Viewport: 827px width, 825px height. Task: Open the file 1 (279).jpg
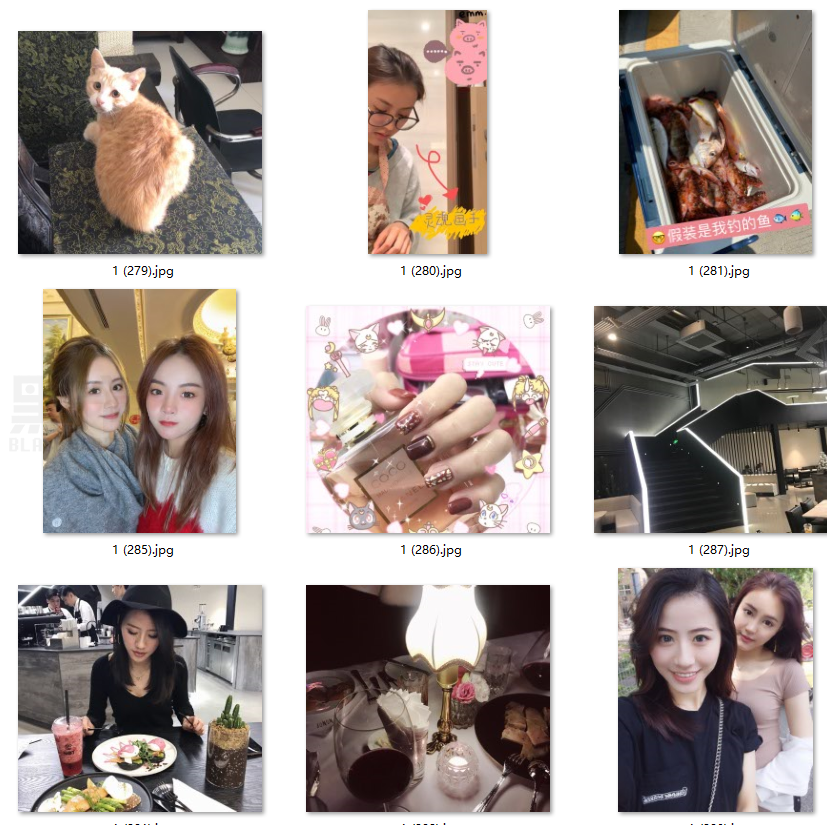[x=140, y=142]
